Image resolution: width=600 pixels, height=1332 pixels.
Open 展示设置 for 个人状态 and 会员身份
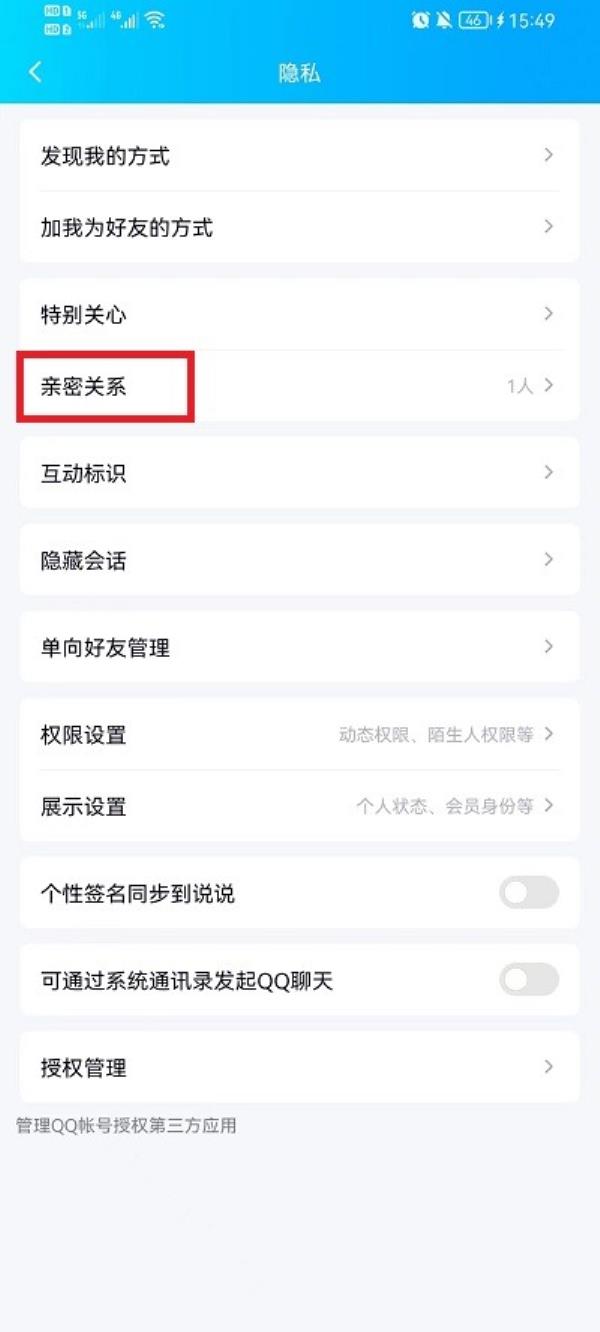pyautogui.click(x=300, y=806)
